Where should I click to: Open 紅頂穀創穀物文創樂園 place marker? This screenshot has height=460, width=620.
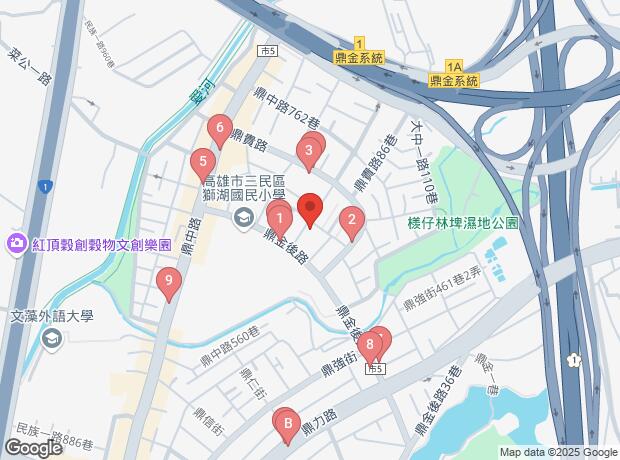(17, 243)
